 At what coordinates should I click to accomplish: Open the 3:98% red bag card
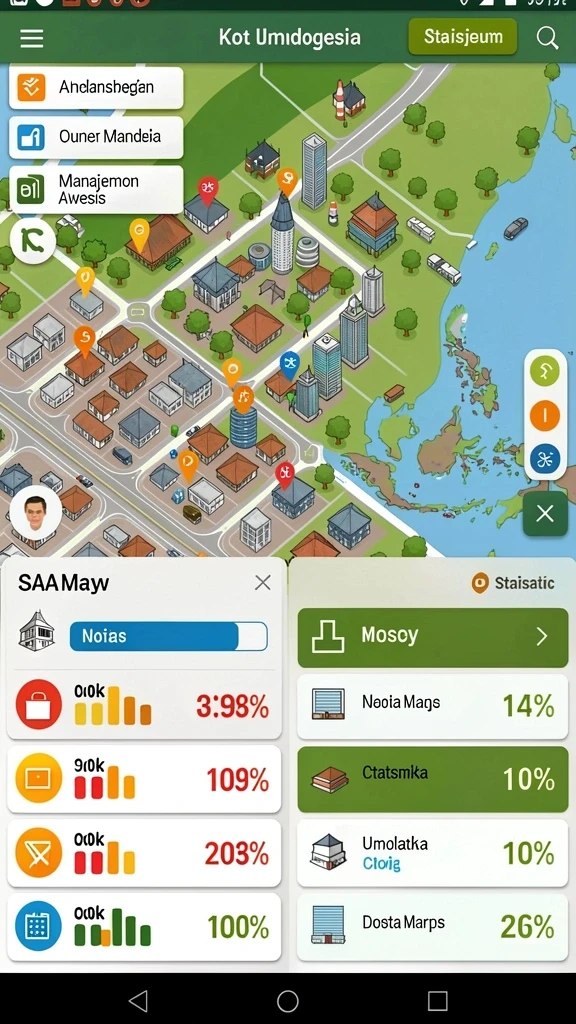pos(144,707)
